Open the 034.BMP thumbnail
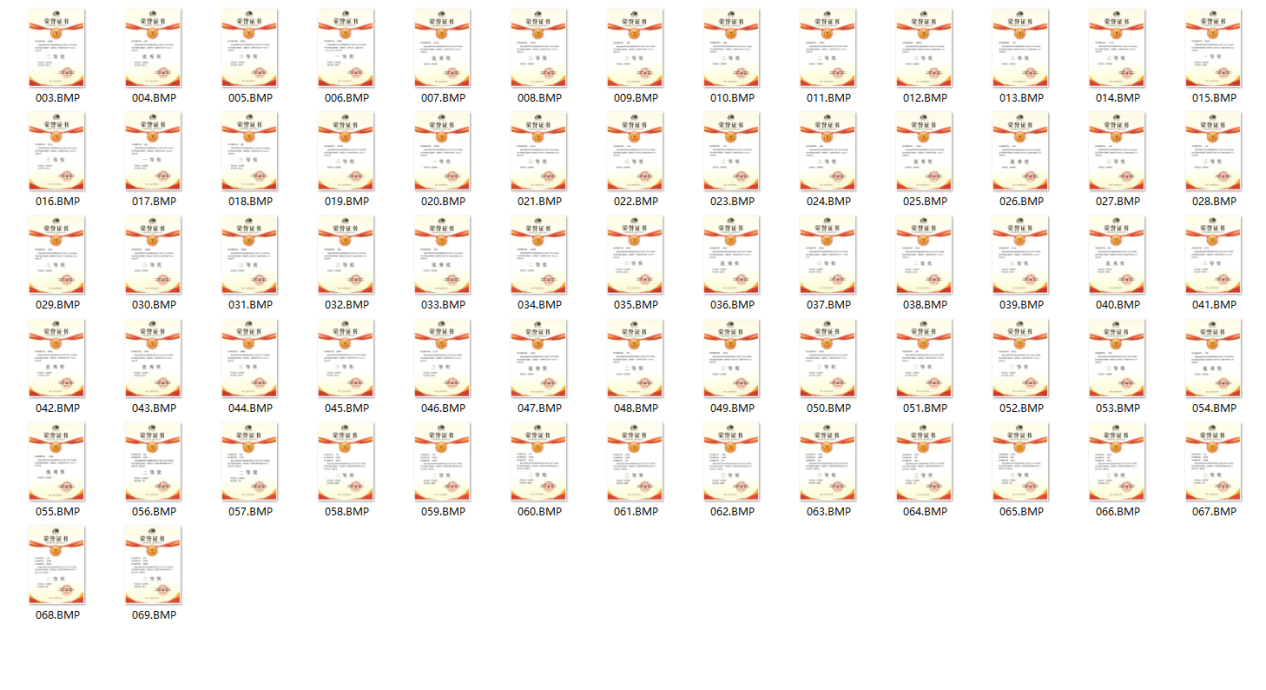 coord(539,255)
